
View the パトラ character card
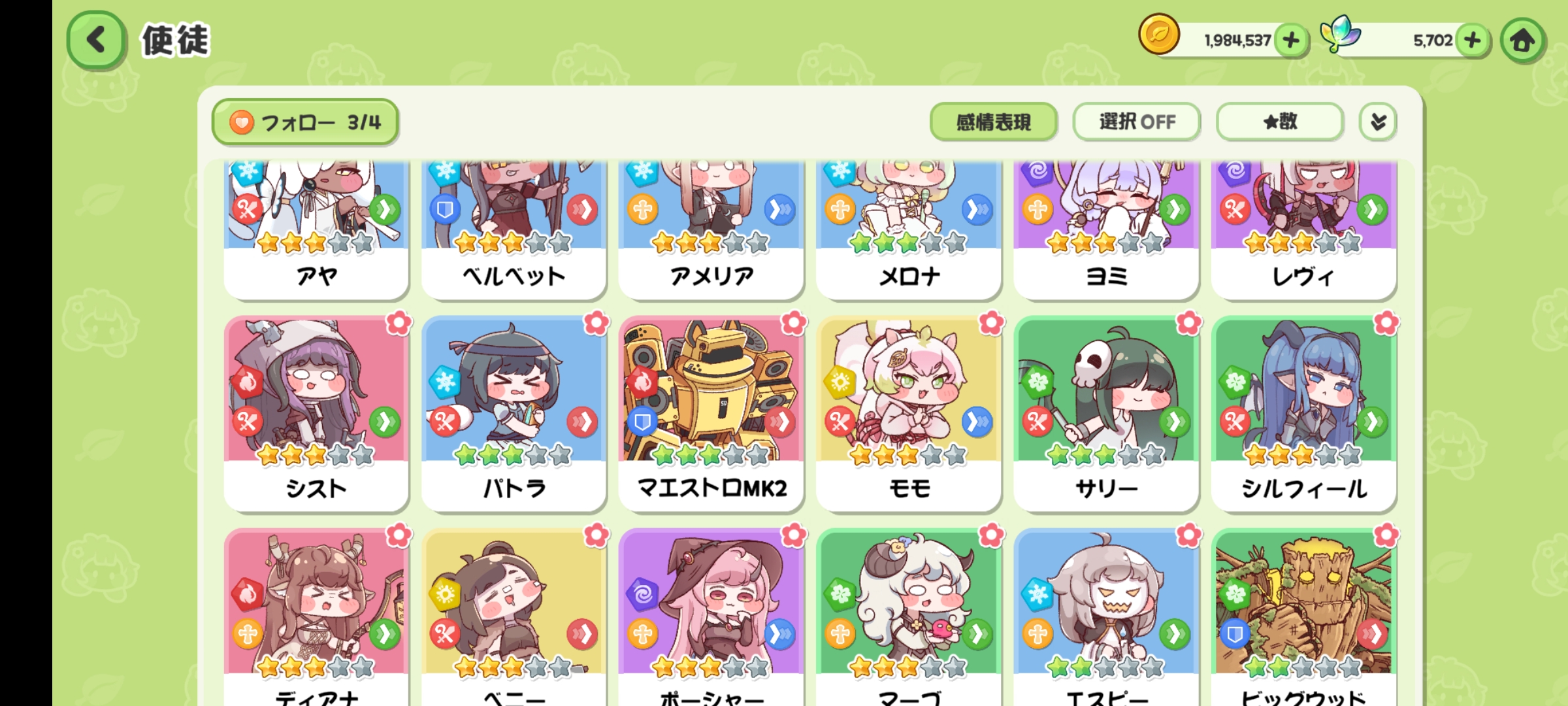point(514,413)
